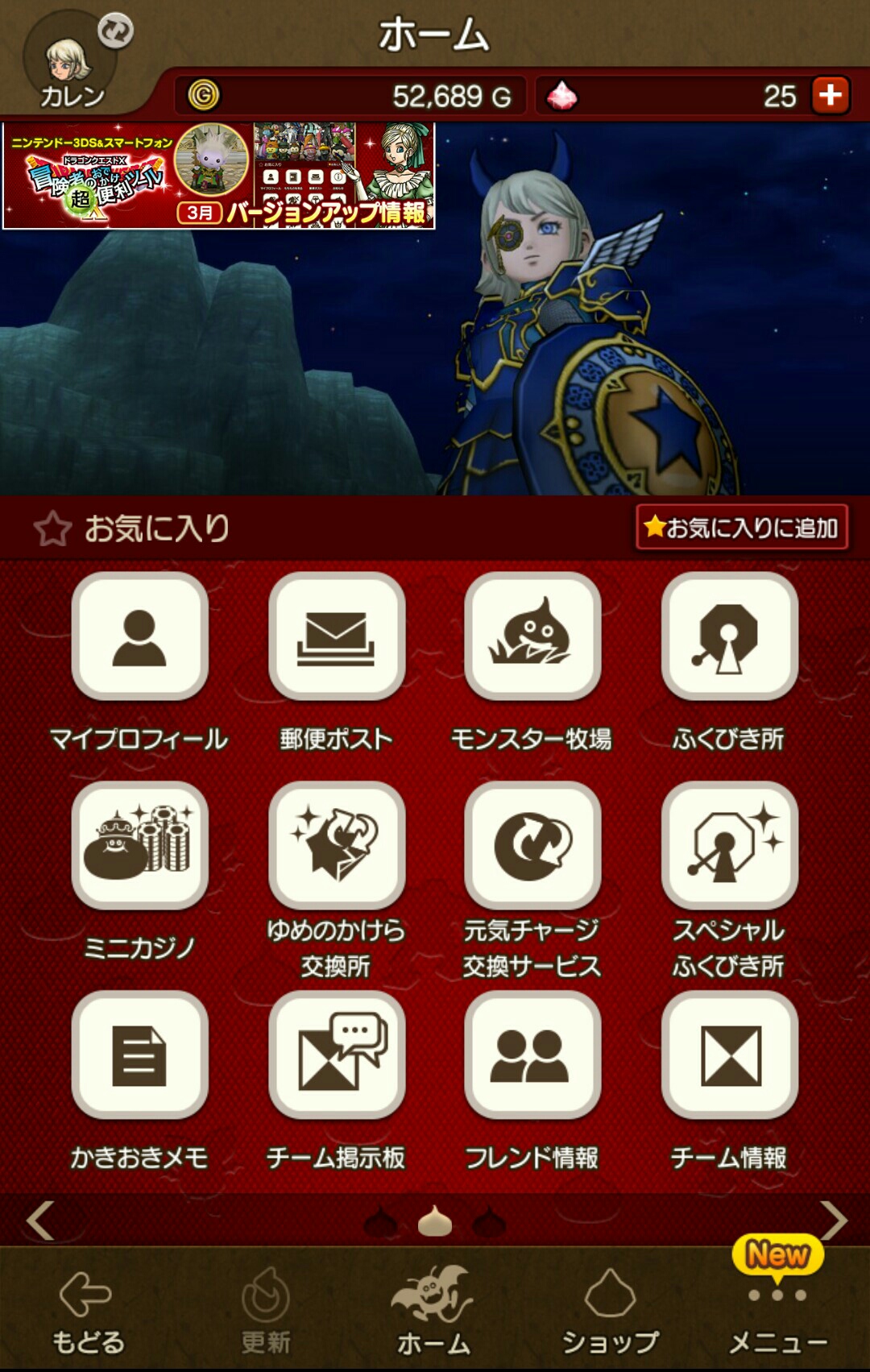Go to previous favorites page arrow
The image size is (870, 1372).
tap(39, 1221)
